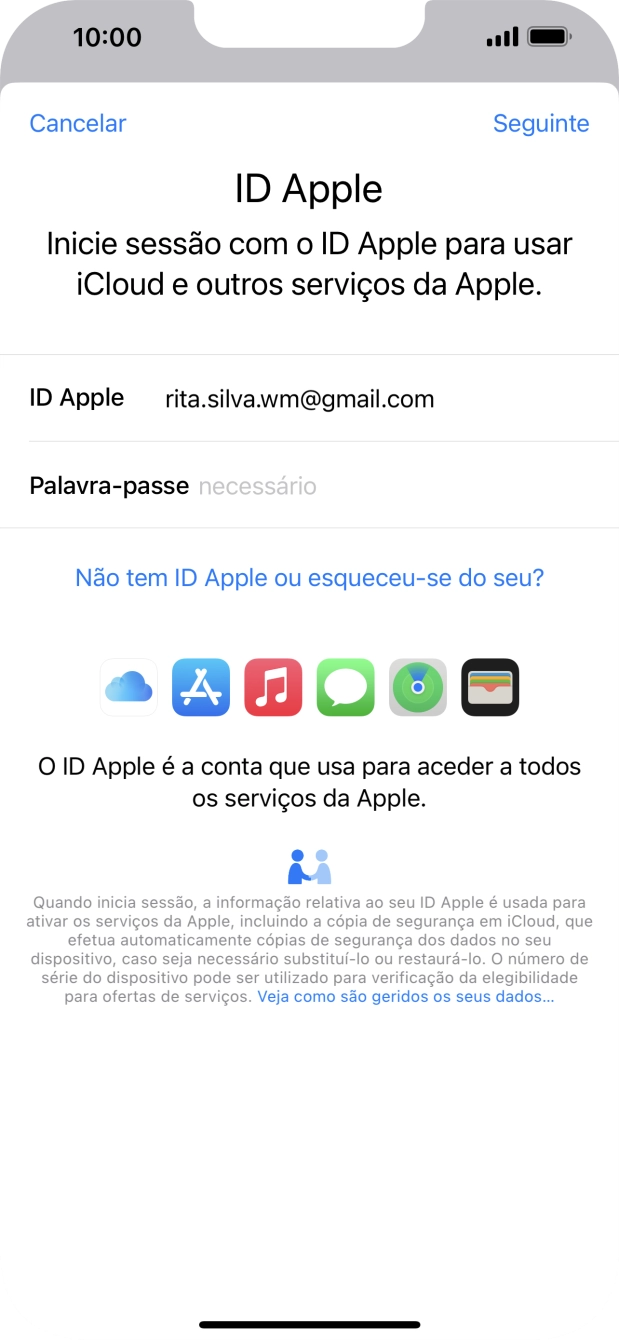Tap Cancelar to dismiss sign-in
The image size is (619, 1340).
pos(78,123)
